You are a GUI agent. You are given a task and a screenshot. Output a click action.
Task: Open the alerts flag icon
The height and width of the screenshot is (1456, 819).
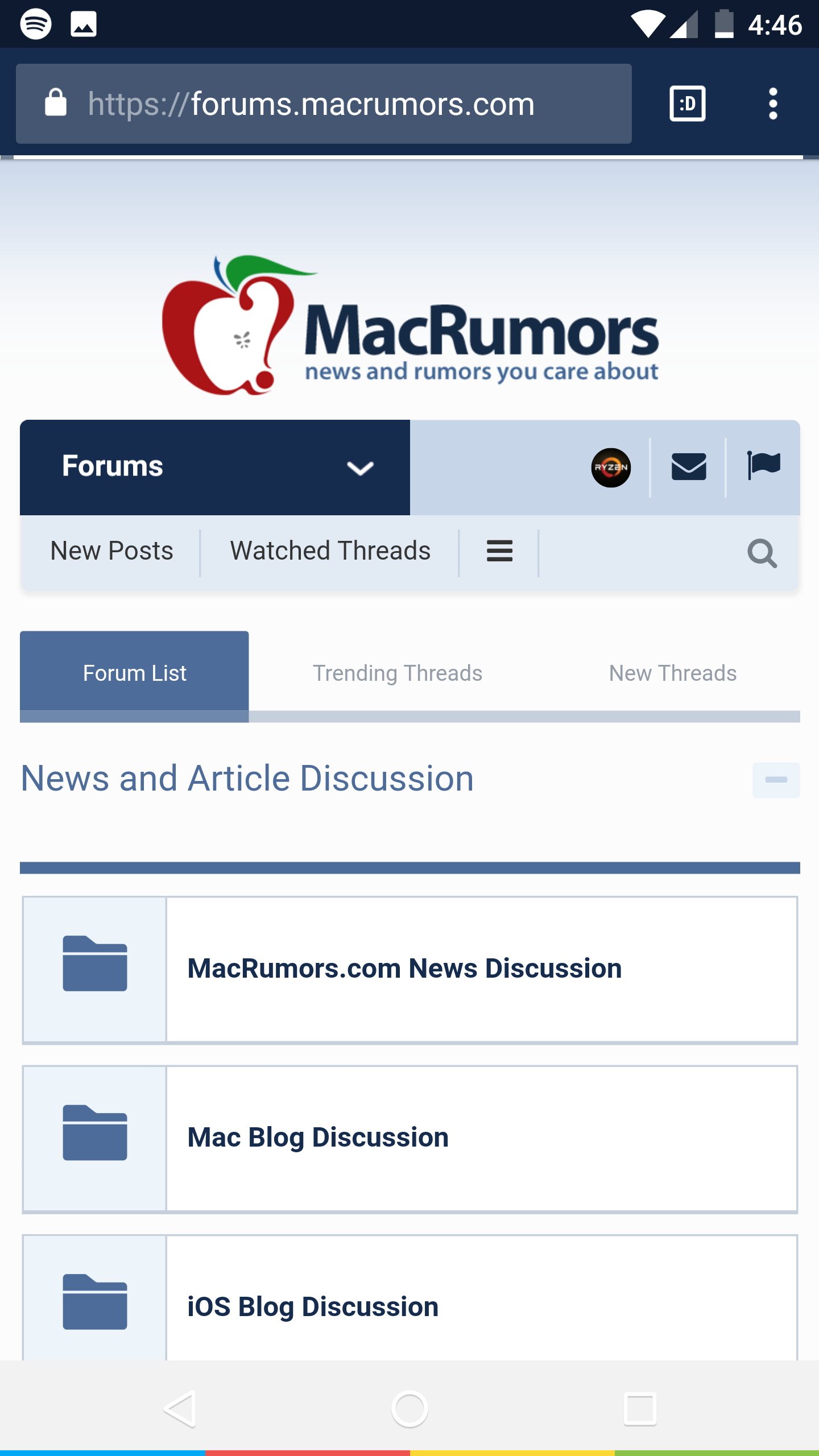[764, 466]
